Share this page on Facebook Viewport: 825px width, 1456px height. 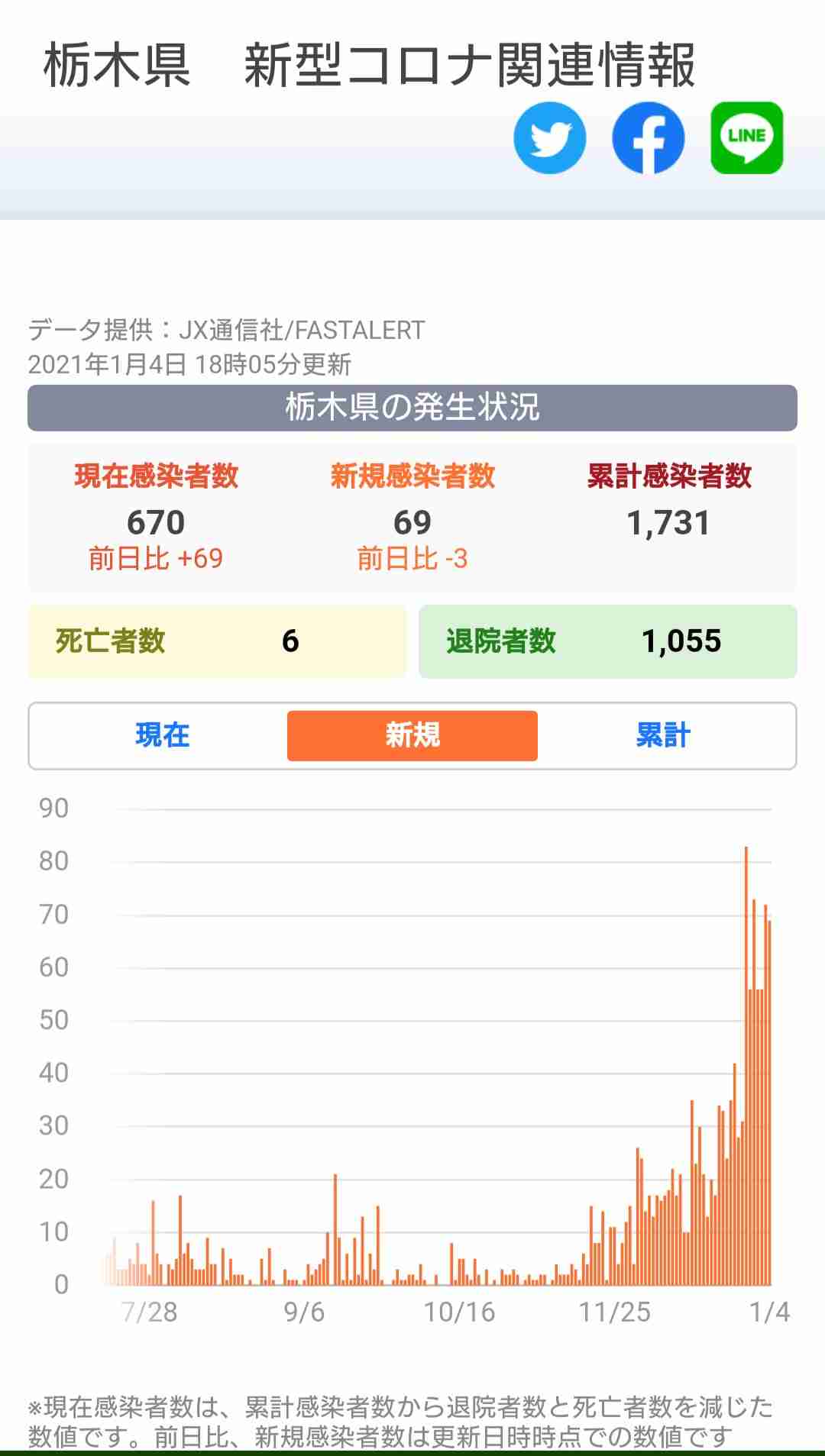[x=649, y=138]
